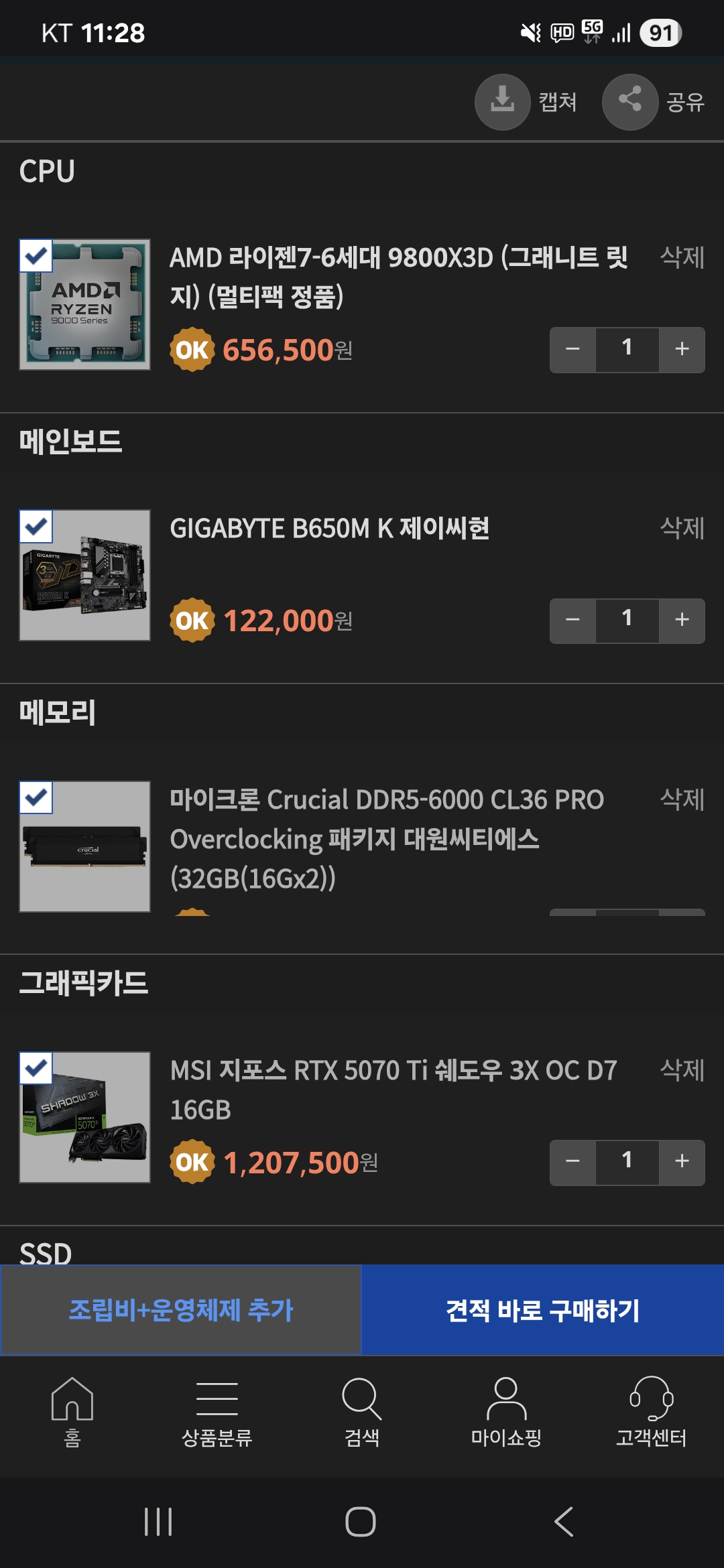This screenshot has height=1568, width=724.
Task: Reduce the GIGABYTE B650M K quantity
Action: click(572, 620)
